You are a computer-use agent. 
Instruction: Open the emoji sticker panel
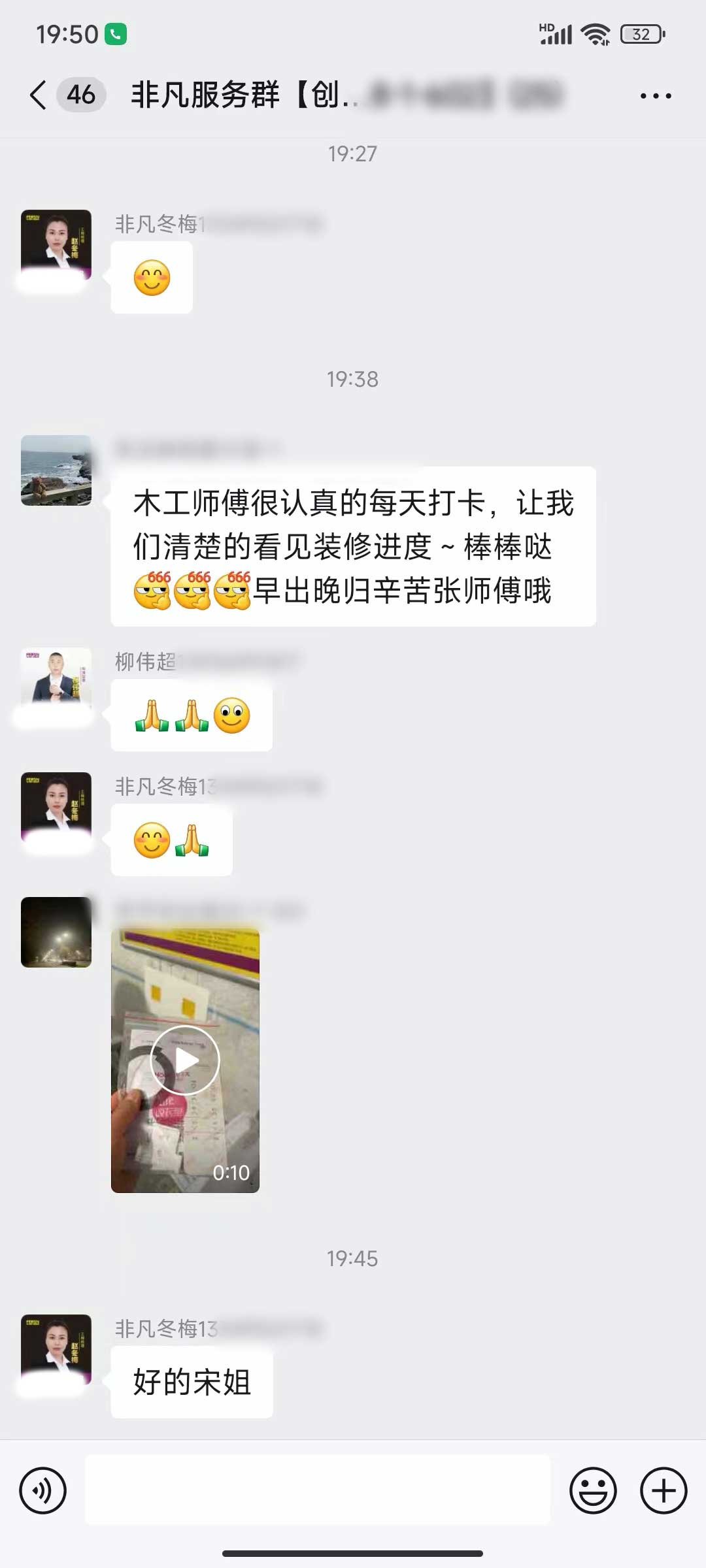(593, 1490)
